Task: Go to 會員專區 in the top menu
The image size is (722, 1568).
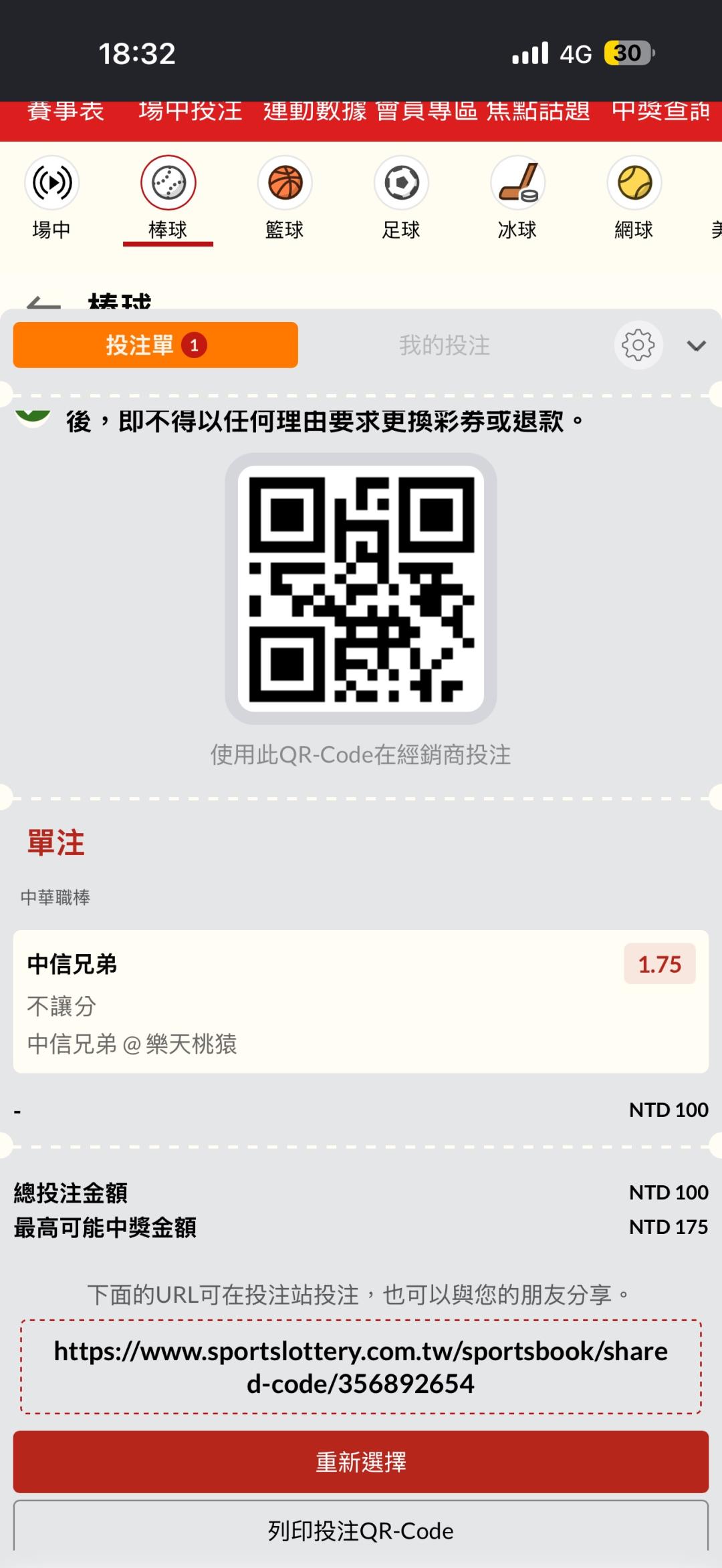Action: click(427, 111)
